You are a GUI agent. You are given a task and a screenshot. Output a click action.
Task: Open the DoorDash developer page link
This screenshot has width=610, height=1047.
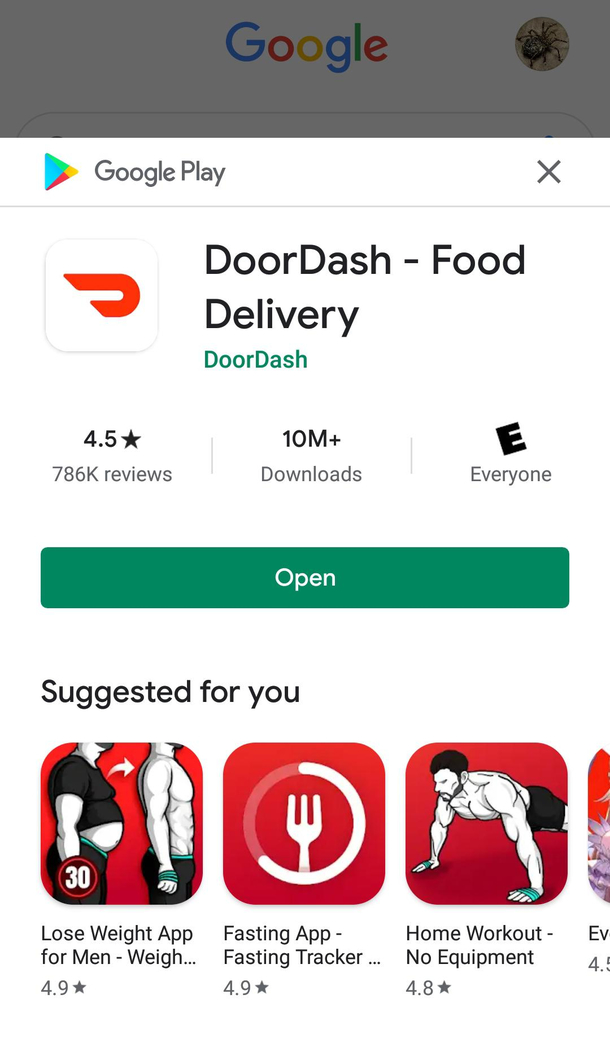tap(256, 360)
